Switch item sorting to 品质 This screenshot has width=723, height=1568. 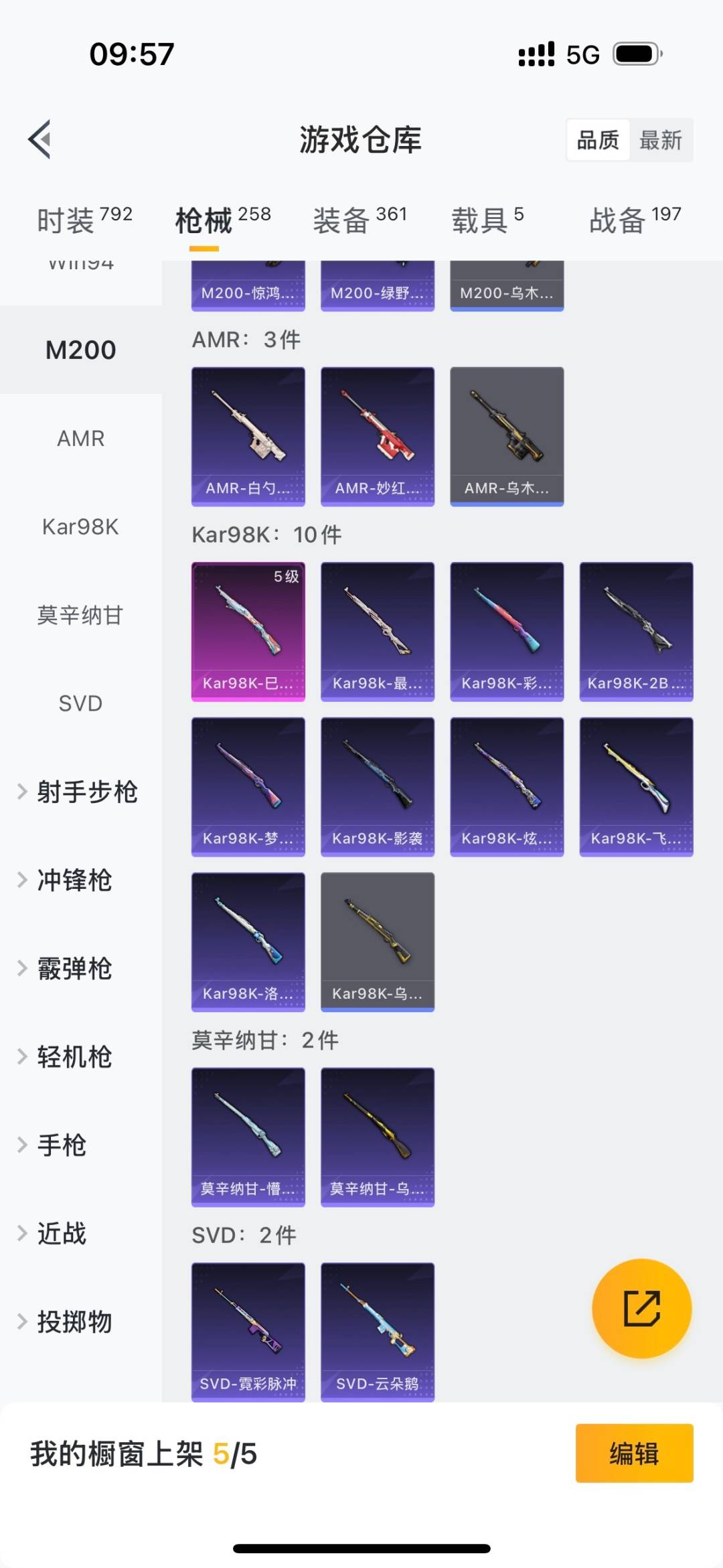click(x=598, y=139)
